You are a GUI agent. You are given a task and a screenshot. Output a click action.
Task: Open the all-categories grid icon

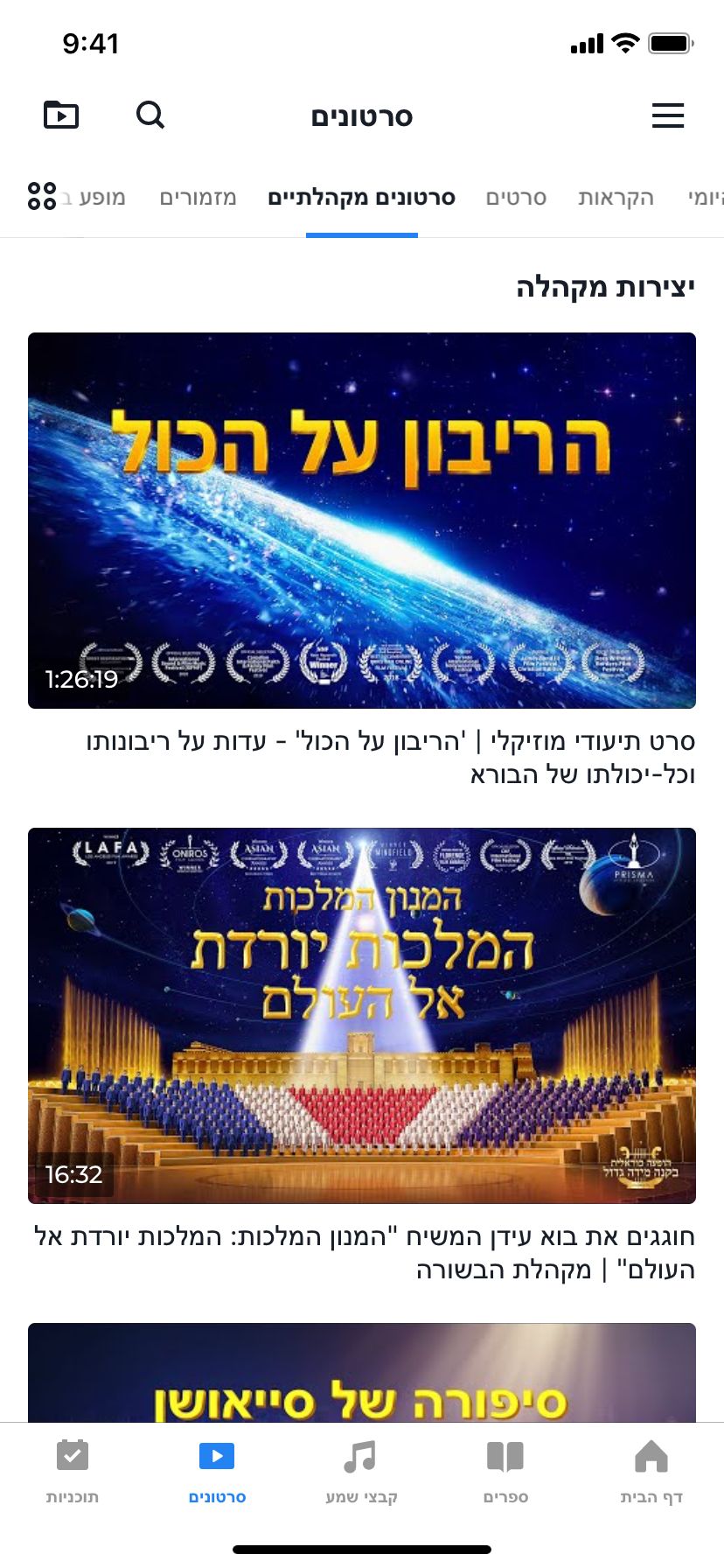pyautogui.click(x=41, y=196)
